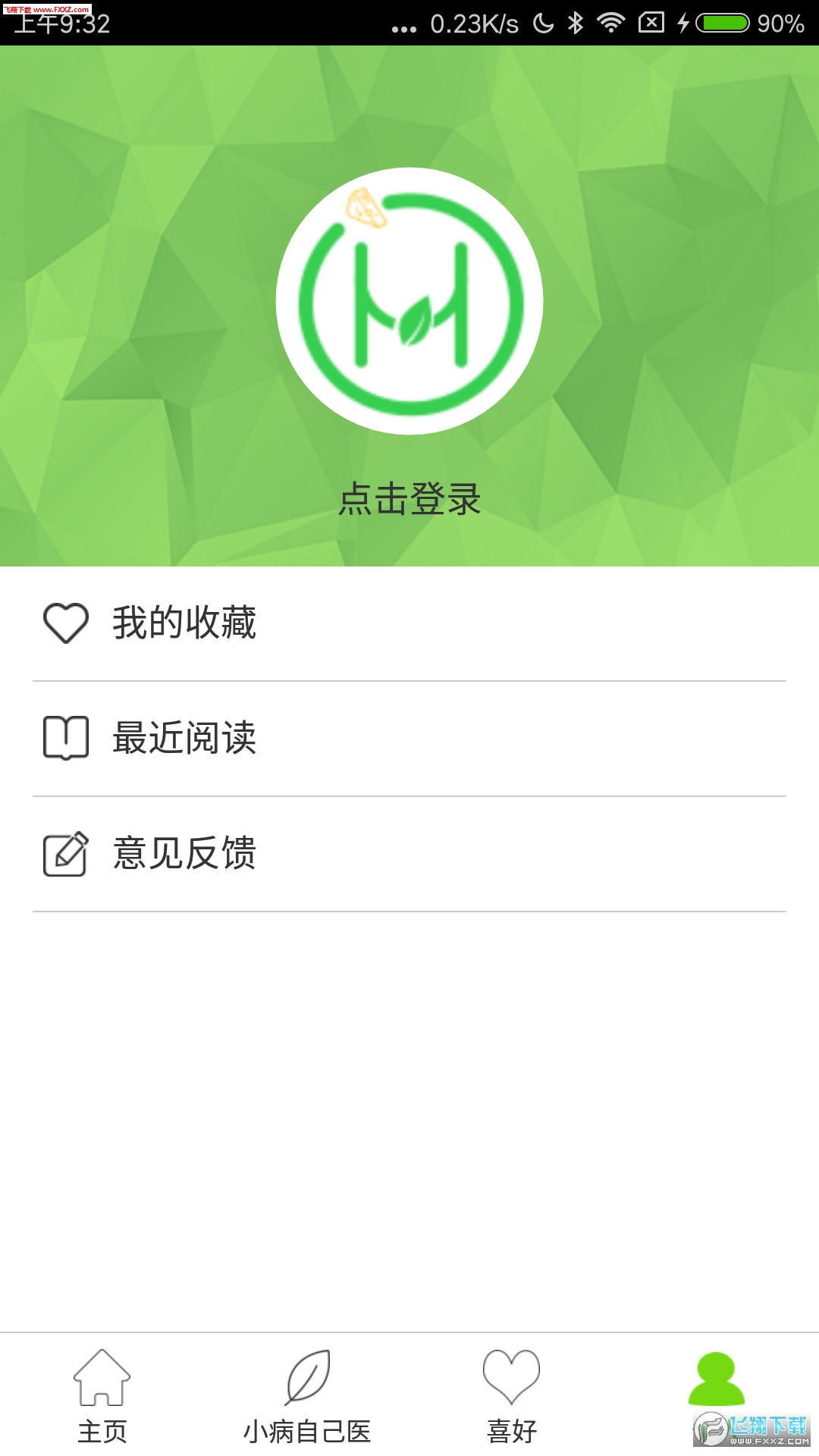Tap 点击登录 to log in
Image resolution: width=819 pixels, height=1456 pixels.
coord(409,499)
